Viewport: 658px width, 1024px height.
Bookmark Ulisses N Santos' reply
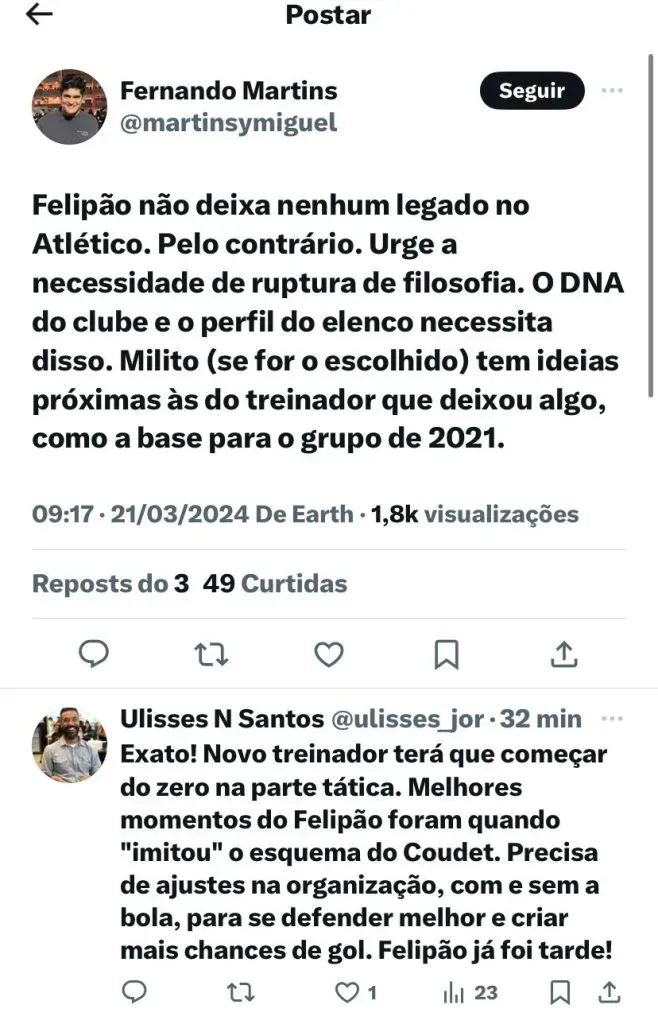tap(561, 992)
